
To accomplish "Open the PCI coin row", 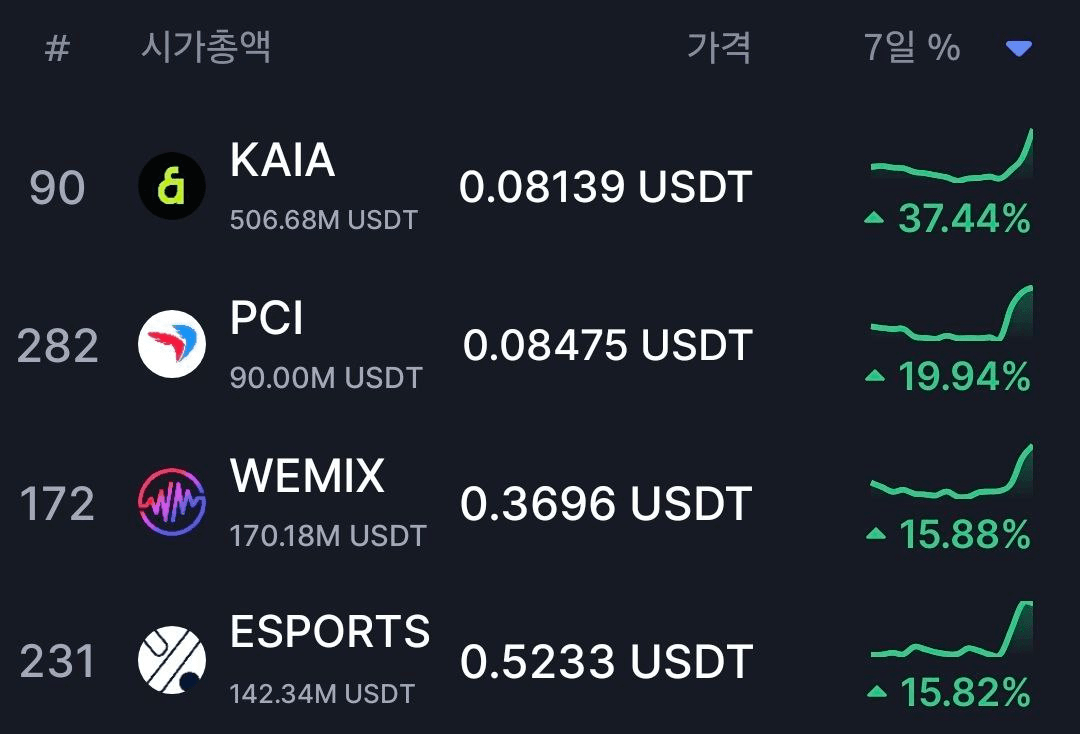I will pyautogui.click(x=266, y=320).
